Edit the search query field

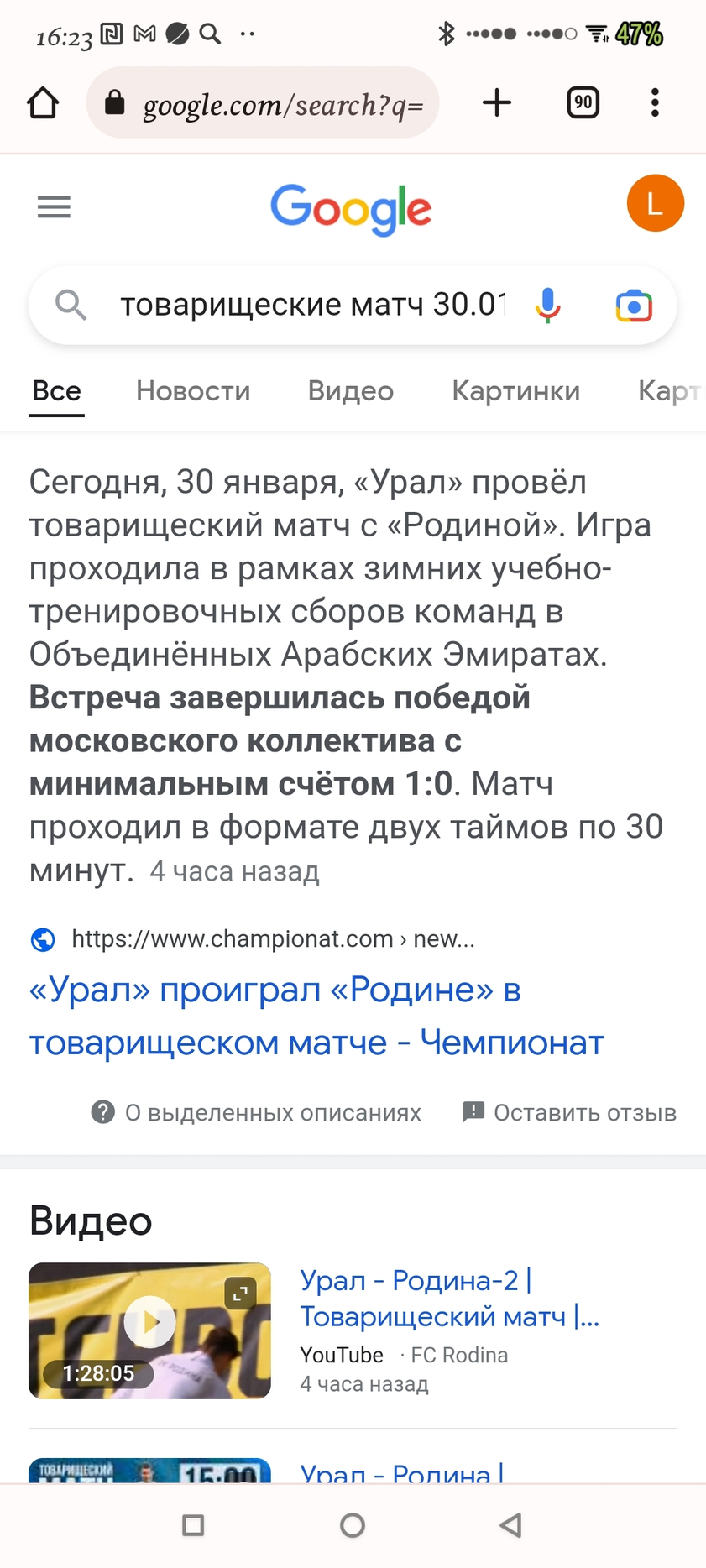pyautogui.click(x=311, y=305)
